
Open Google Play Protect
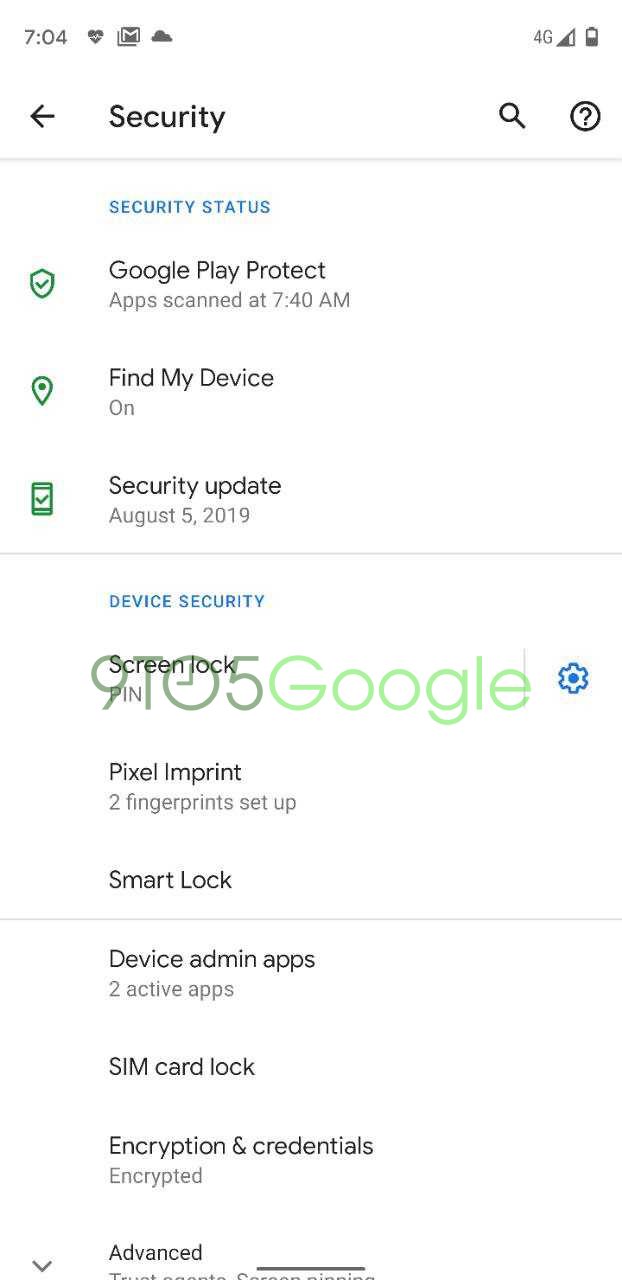tap(217, 284)
